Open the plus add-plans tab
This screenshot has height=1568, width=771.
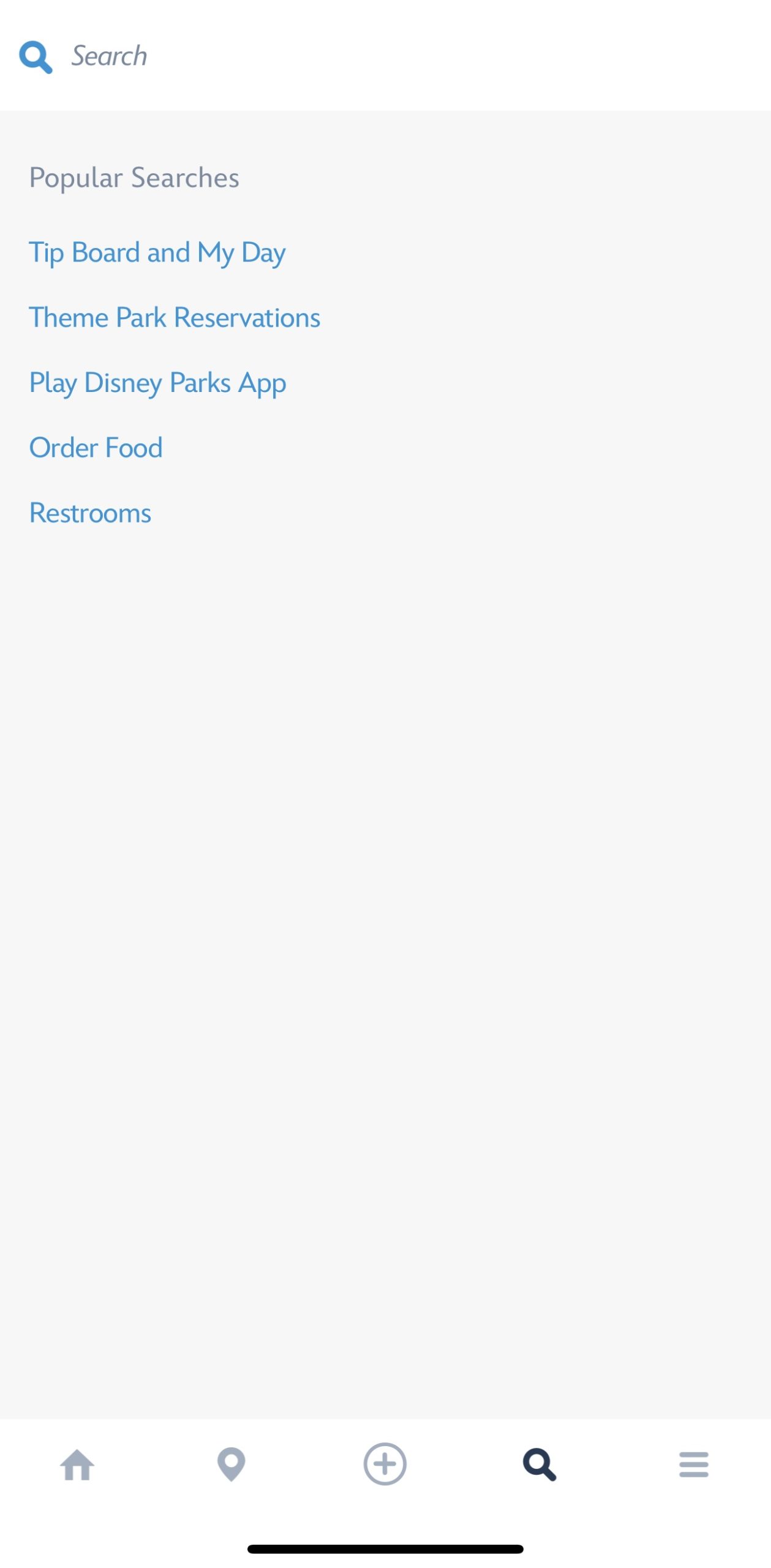[385, 1464]
